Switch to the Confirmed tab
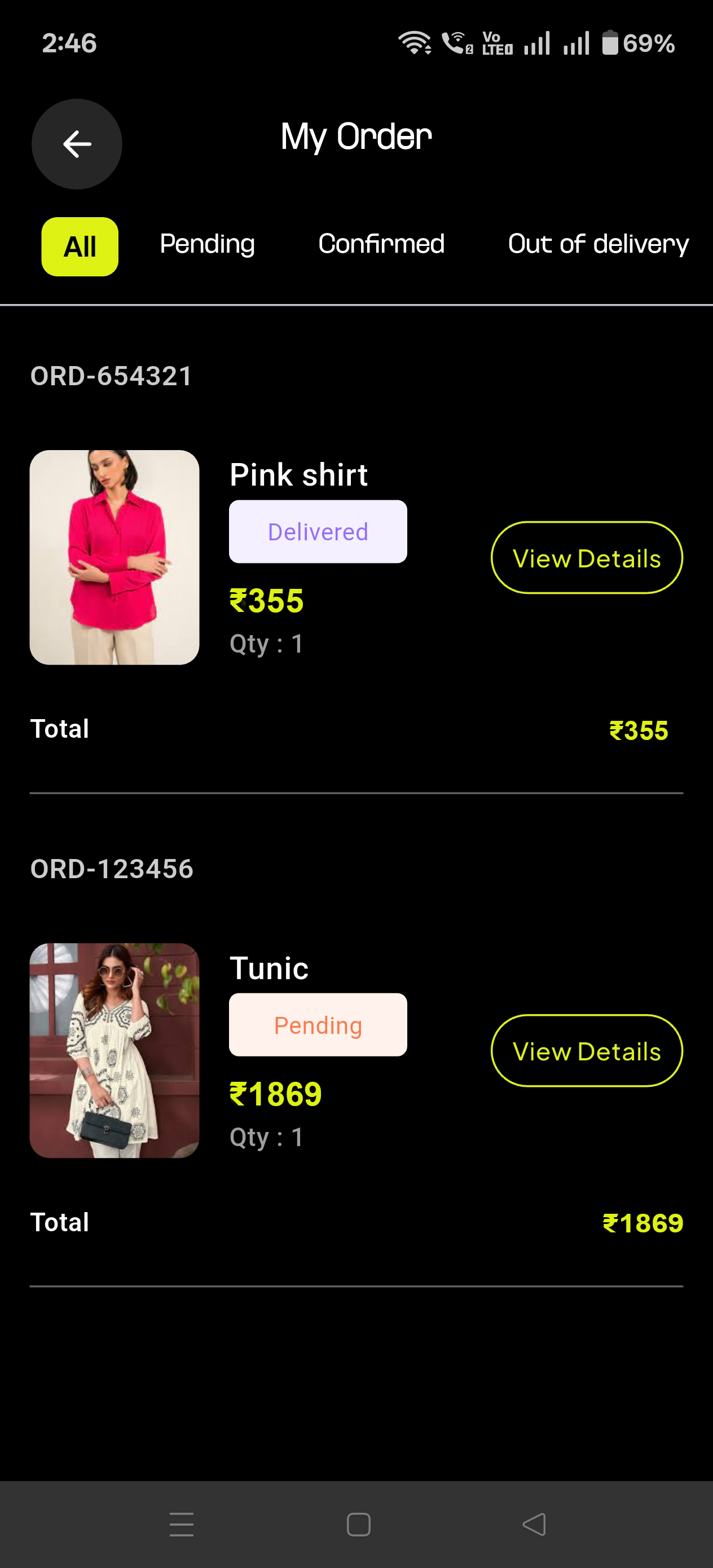The height and width of the screenshot is (1568, 713). tap(381, 244)
